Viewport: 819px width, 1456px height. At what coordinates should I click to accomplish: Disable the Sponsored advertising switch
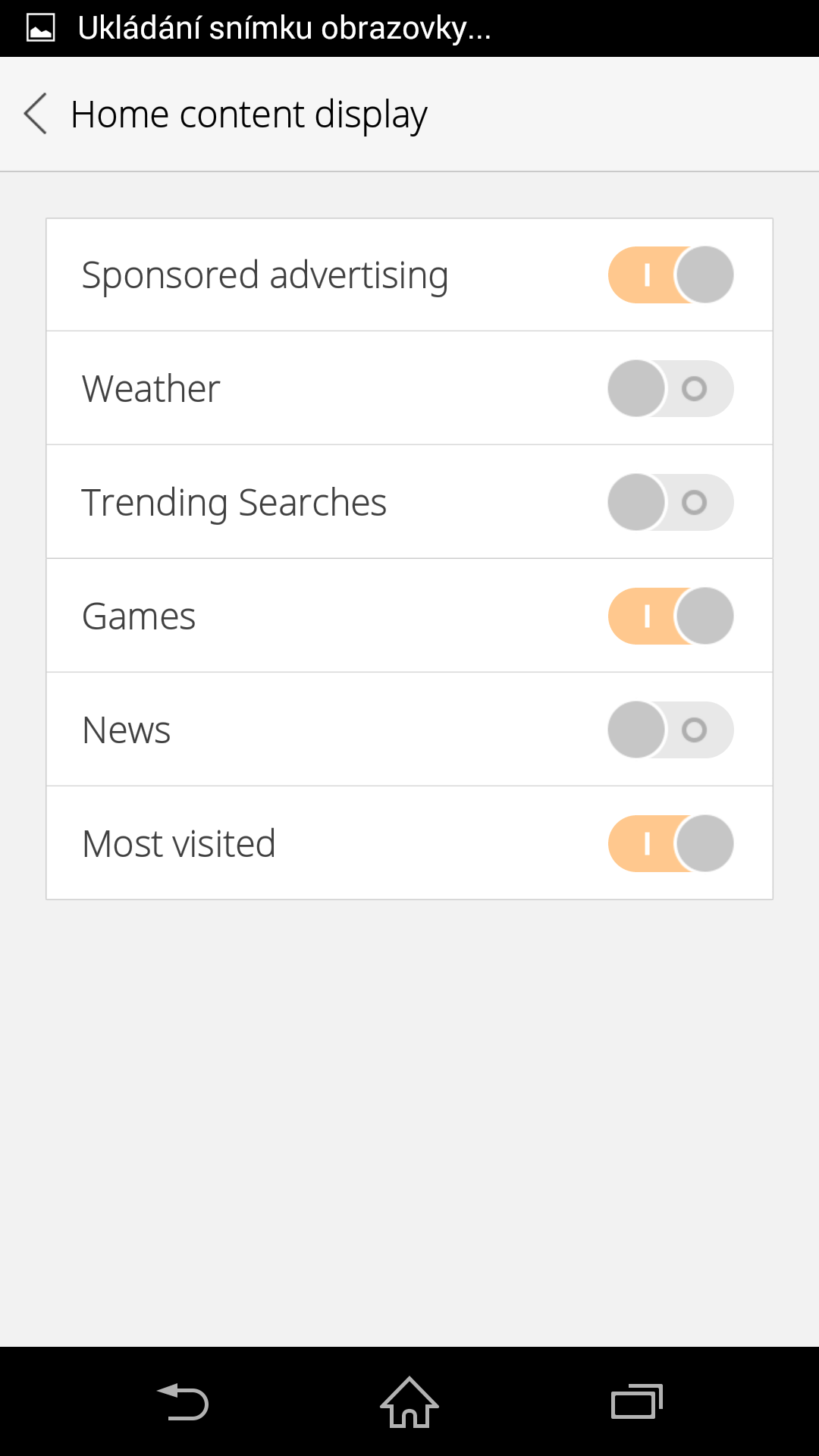tap(670, 275)
